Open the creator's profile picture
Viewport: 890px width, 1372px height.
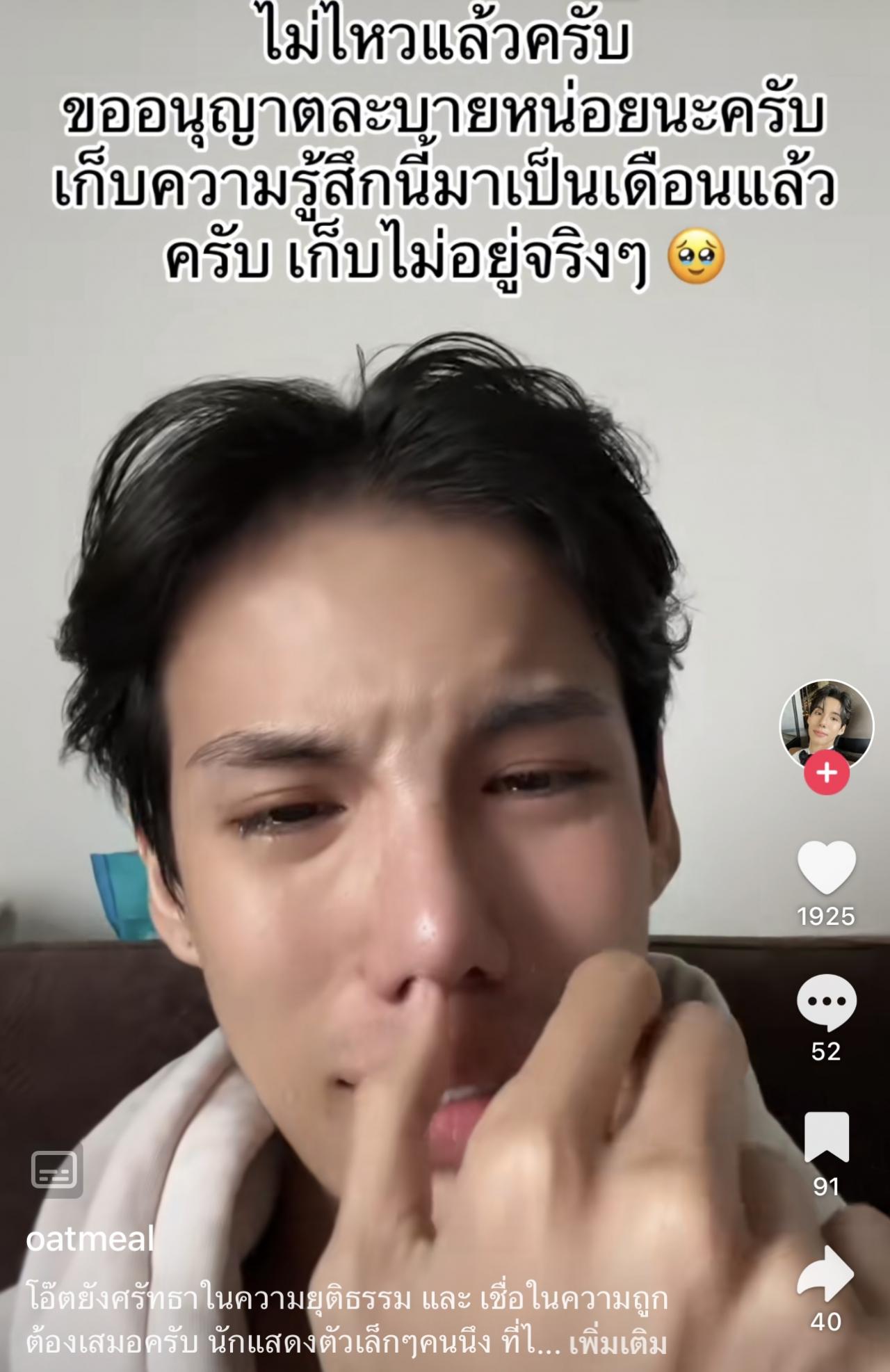point(826,725)
